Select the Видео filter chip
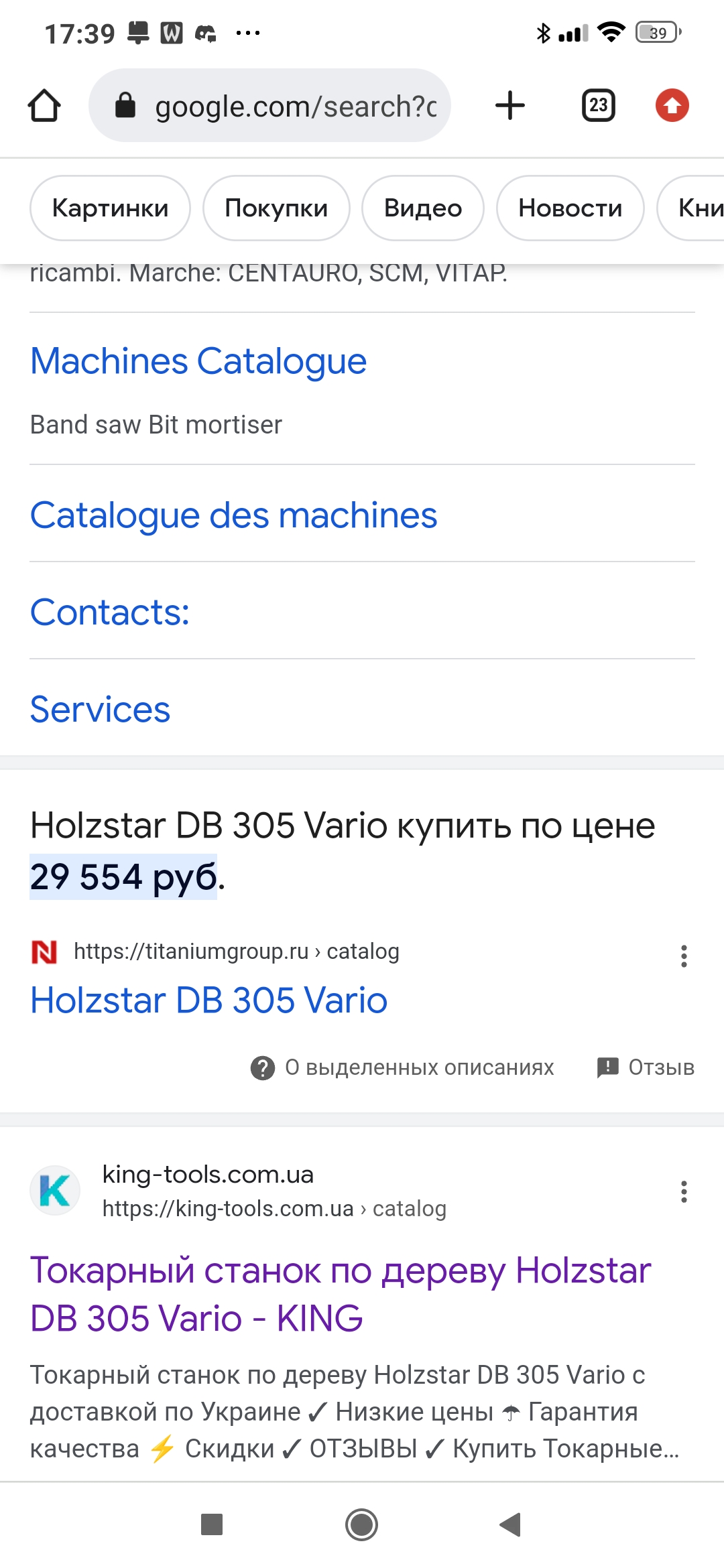This screenshot has width=724, height=1568. [x=423, y=208]
